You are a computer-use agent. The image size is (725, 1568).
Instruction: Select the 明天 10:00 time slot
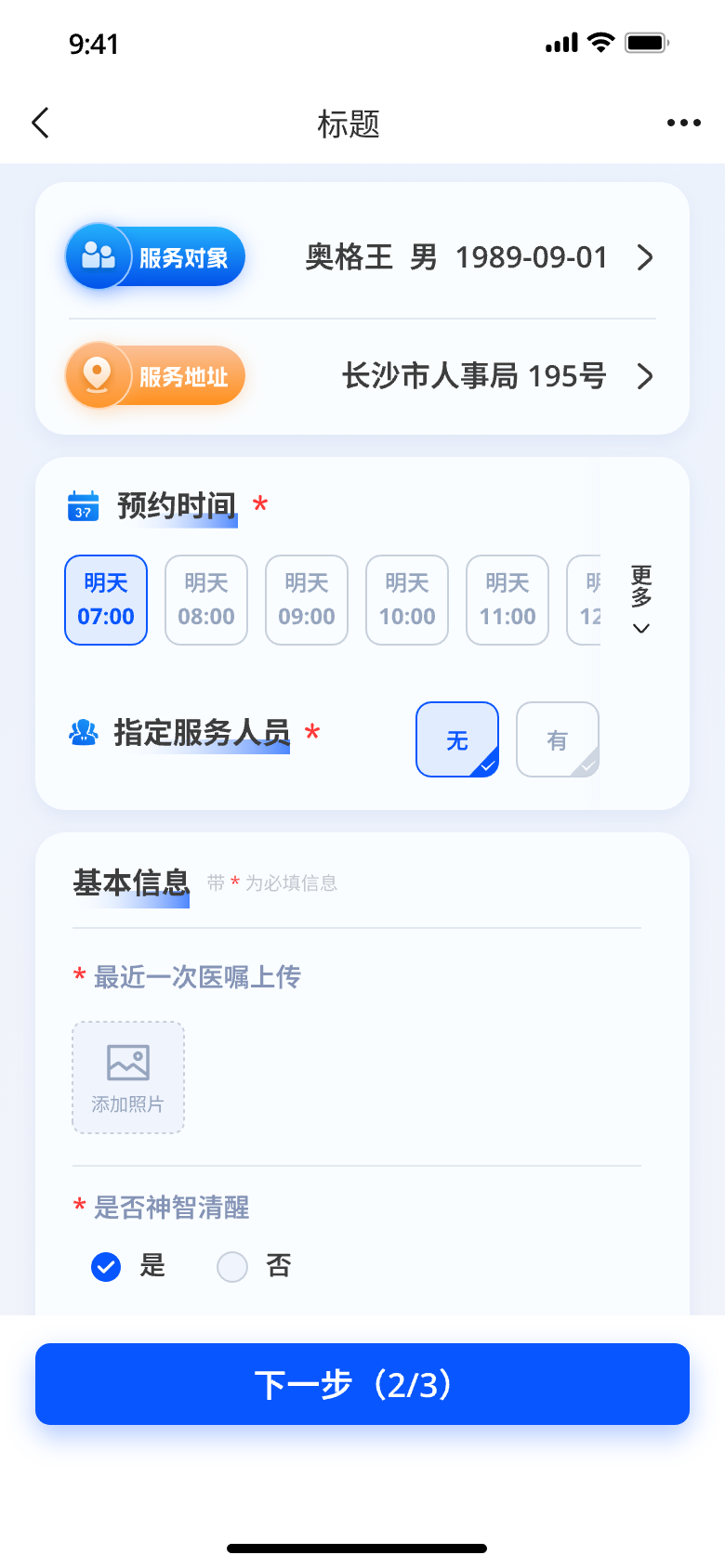point(407,600)
